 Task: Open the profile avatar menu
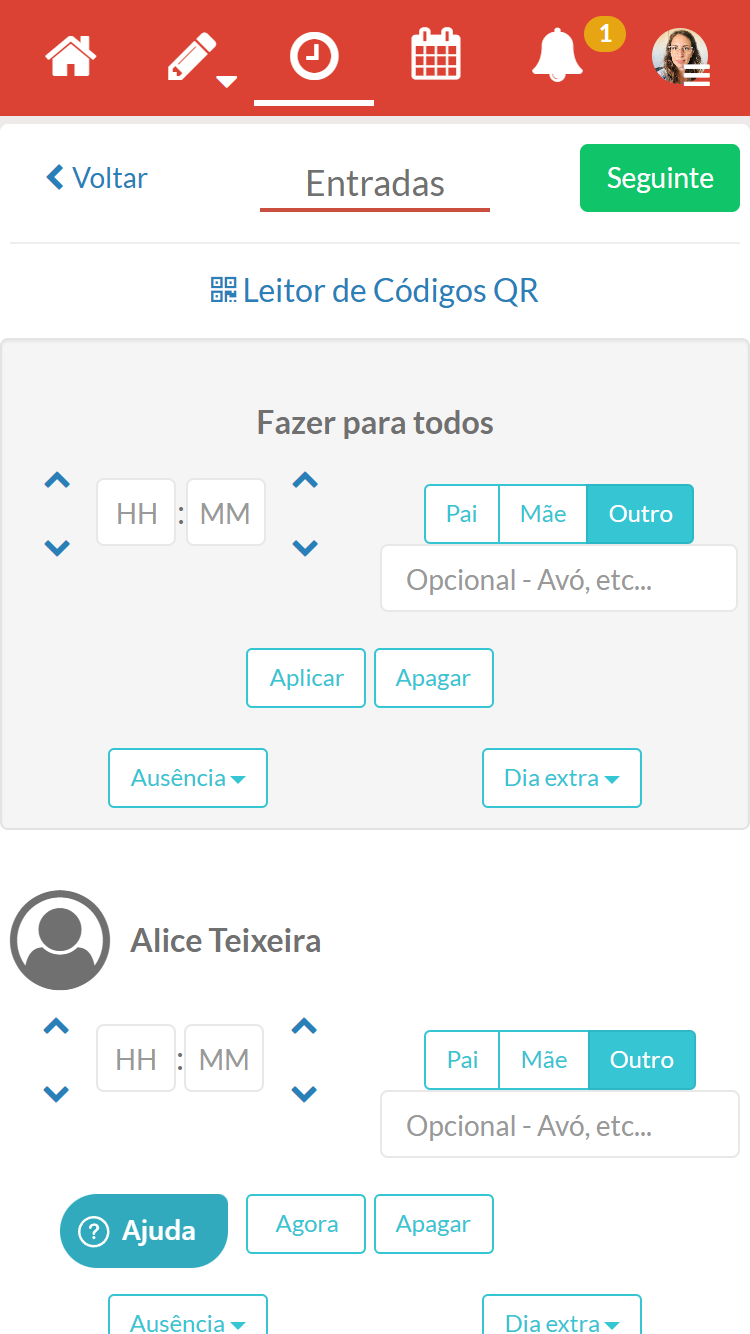click(x=681, y=57)
